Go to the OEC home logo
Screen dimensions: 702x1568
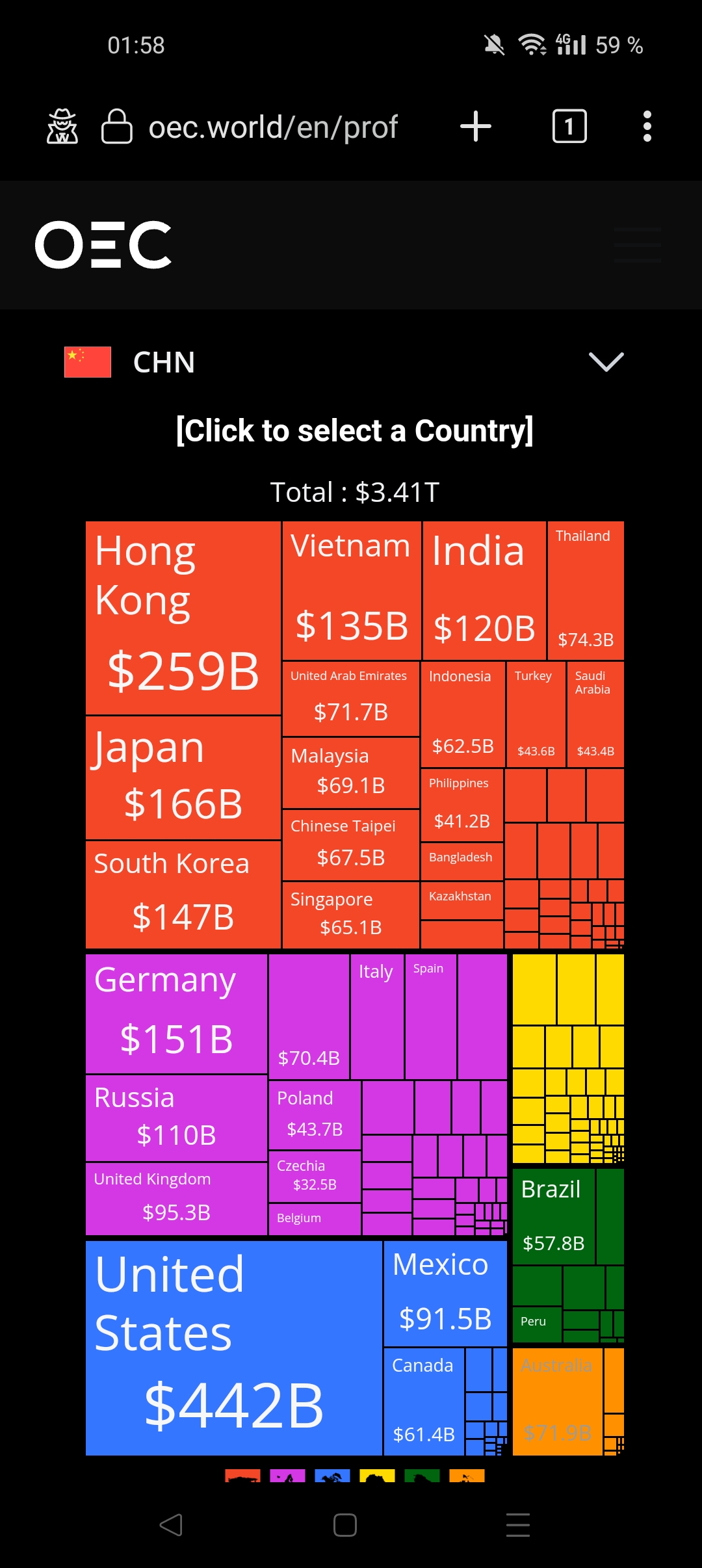pyautogui.click(x=104, y=245)
